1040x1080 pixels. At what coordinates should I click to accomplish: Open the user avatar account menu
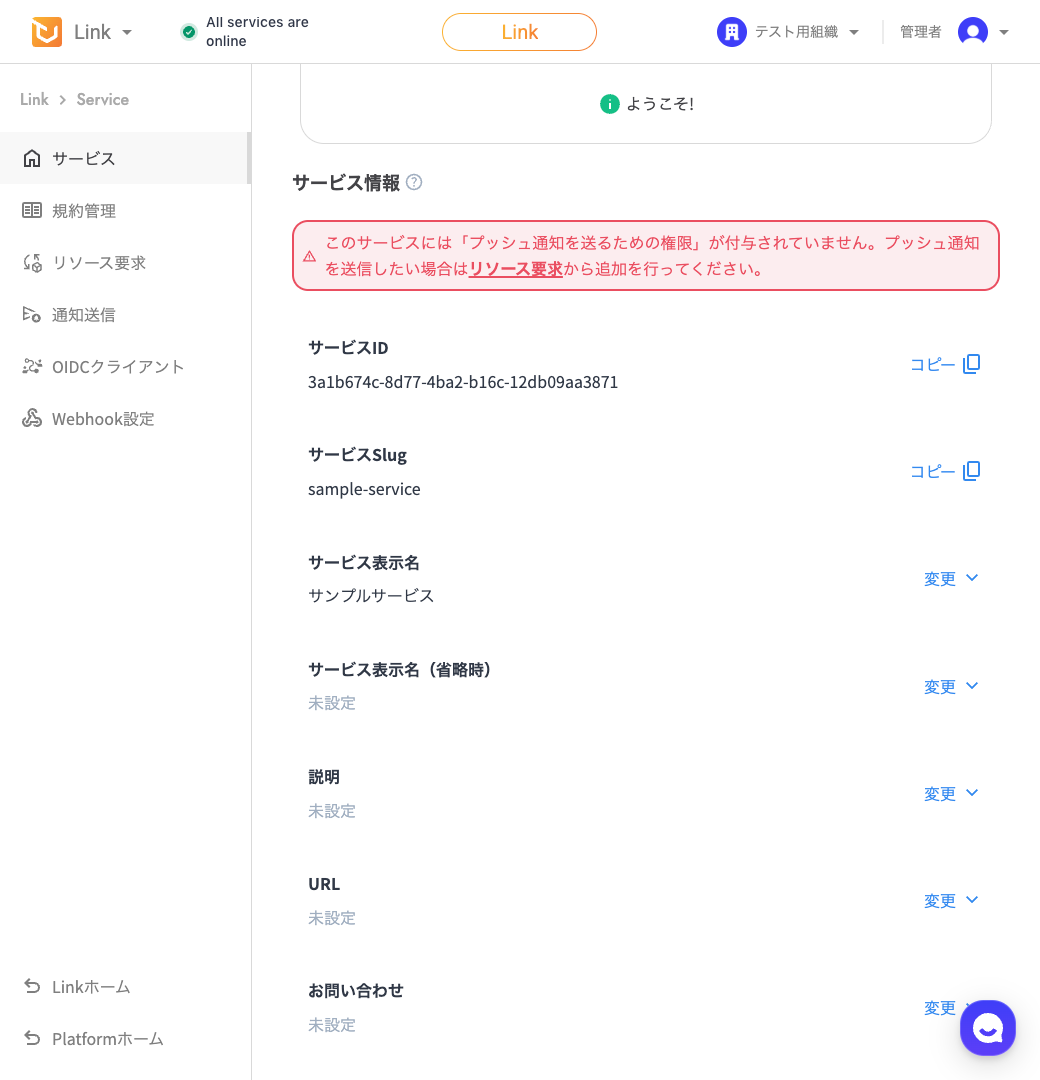pyautogui.click(x=983, y=32)
